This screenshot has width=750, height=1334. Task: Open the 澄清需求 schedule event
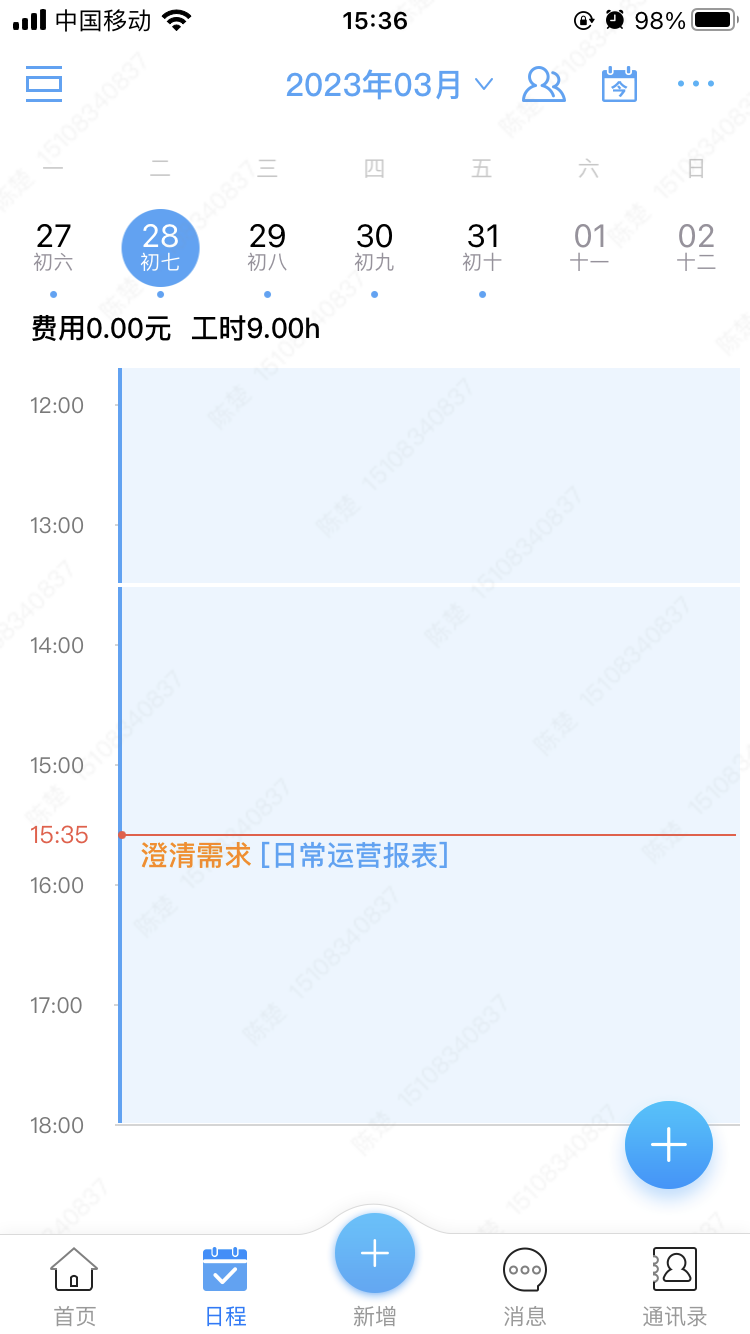(x=295, y=856)
